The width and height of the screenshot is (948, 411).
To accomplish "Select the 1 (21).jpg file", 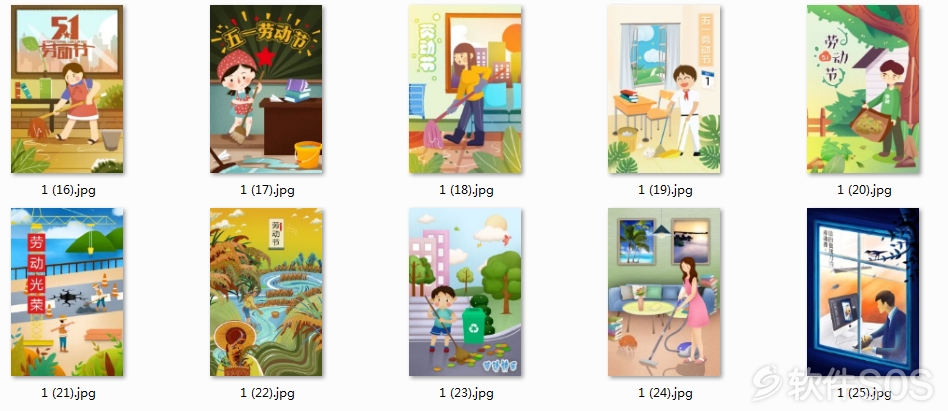I will [67, 292].
